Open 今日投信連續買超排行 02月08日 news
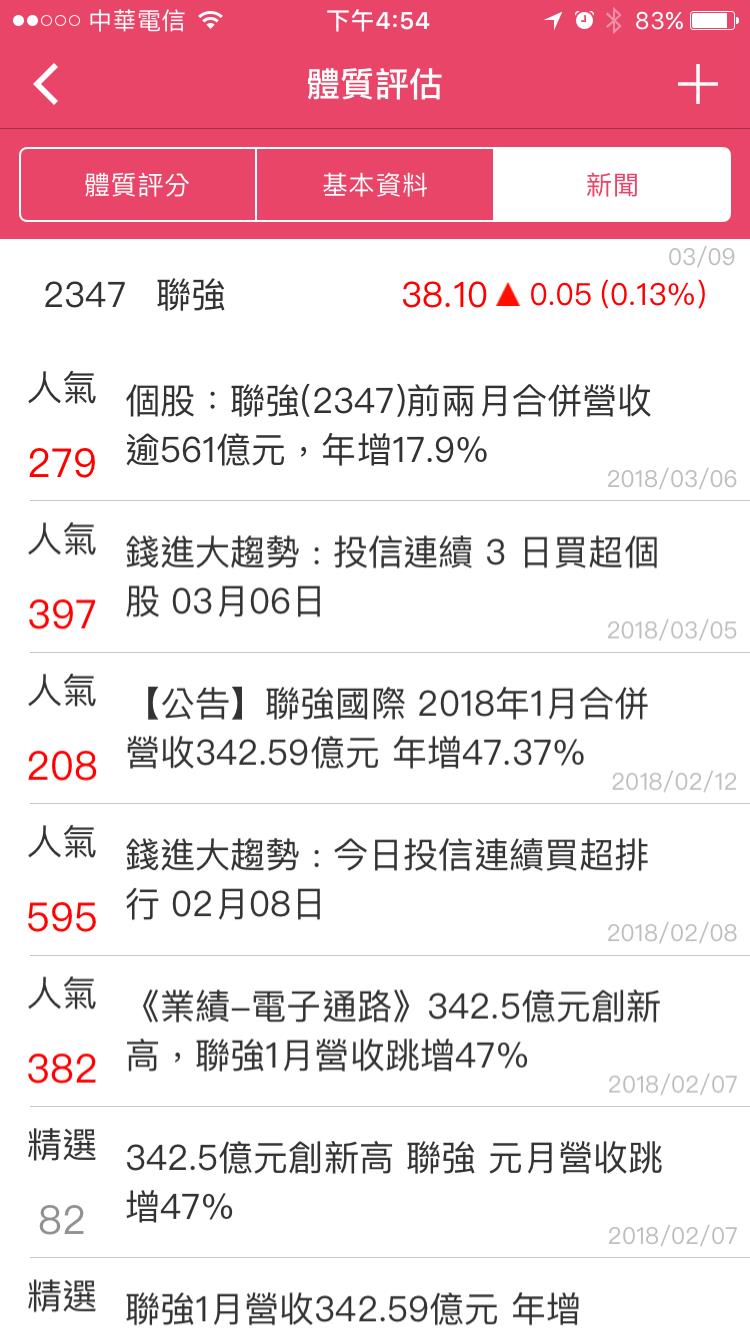 pos(375,879)
